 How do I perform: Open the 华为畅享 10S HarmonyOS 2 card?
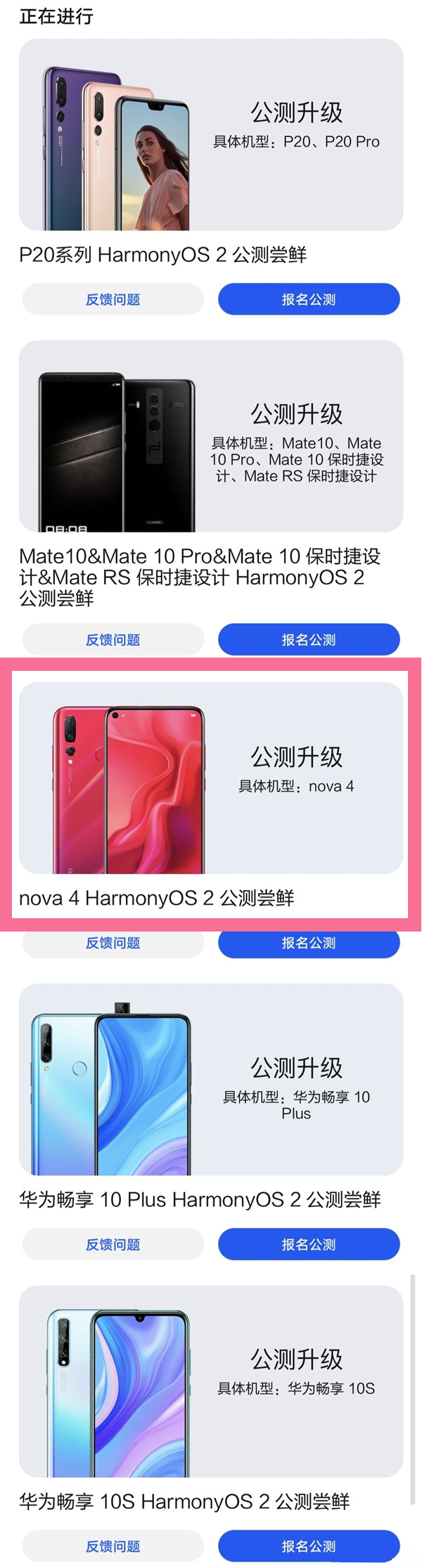pyautogui.click(x=211, y=1381)
